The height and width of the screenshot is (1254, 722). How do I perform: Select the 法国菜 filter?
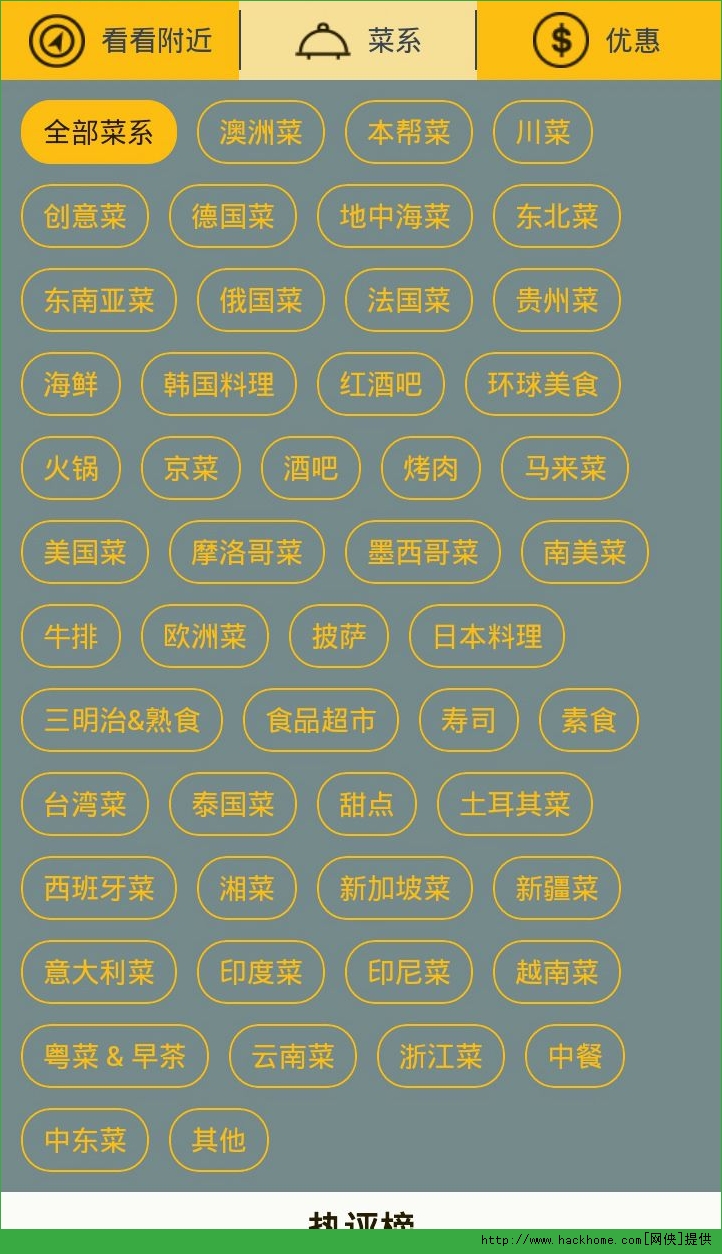(x=408, y=300)
